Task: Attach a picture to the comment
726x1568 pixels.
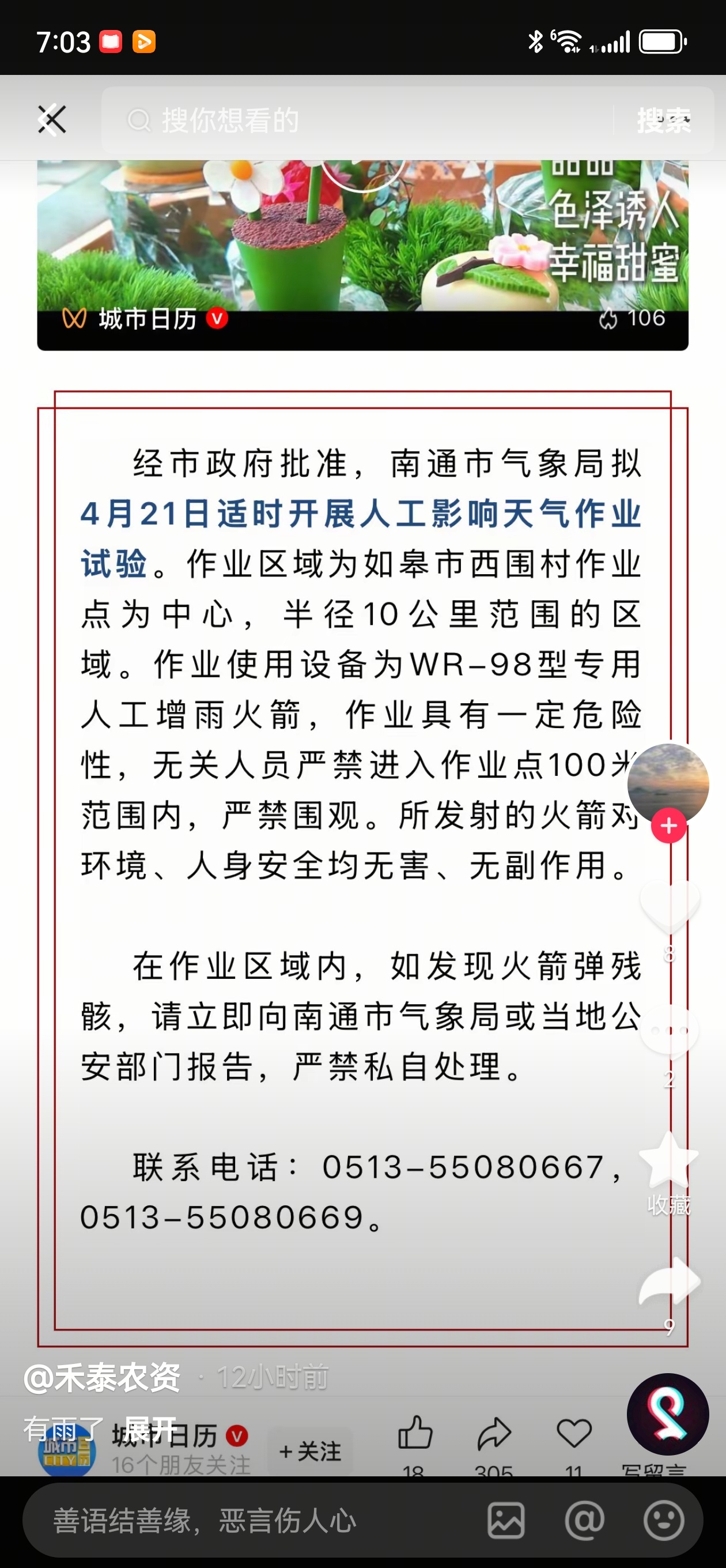Action: tap(506, 1521)
